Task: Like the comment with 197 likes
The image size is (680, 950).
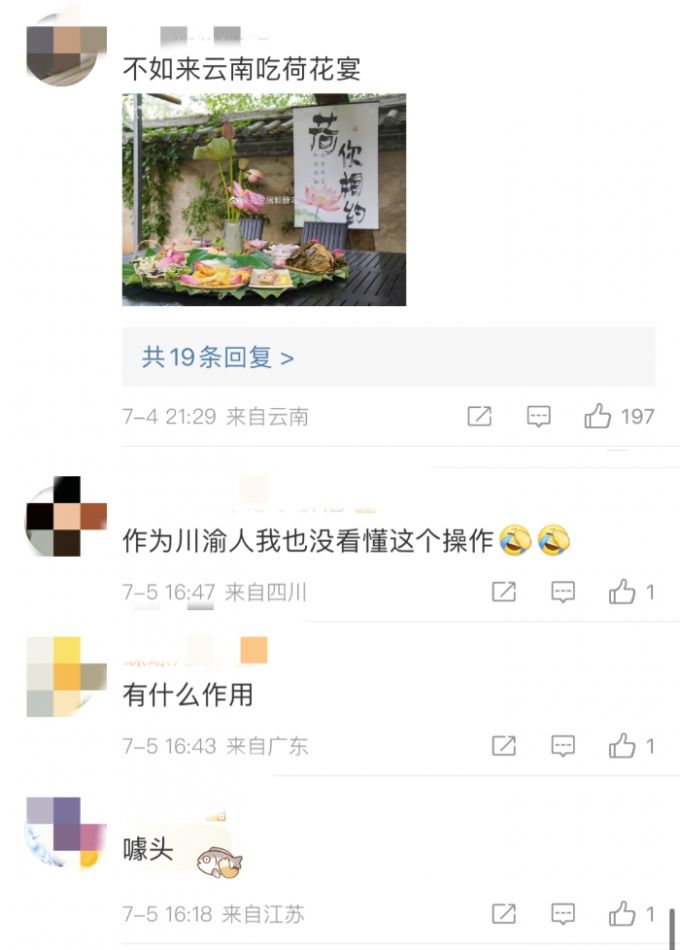Action: coord(598,417)
